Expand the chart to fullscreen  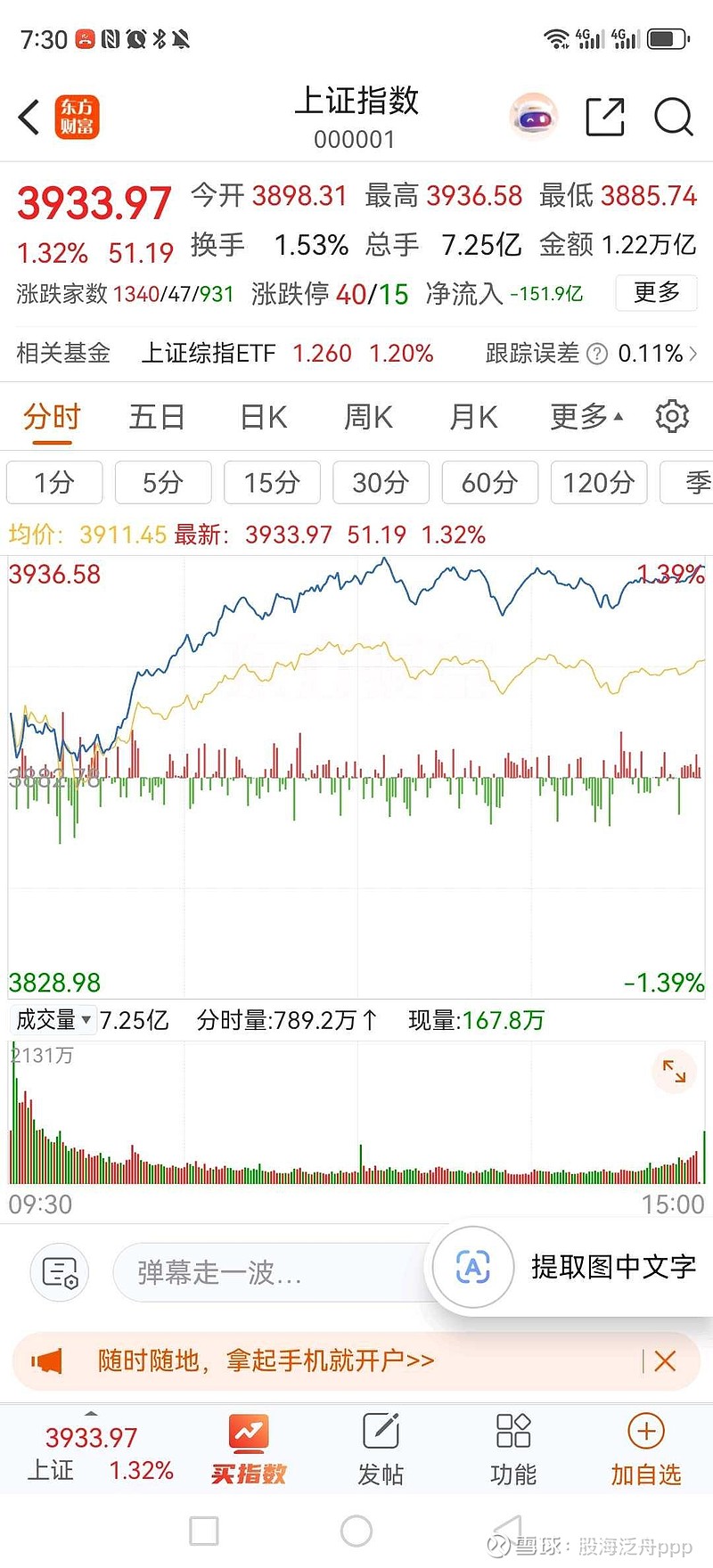tap(674, 1072)
